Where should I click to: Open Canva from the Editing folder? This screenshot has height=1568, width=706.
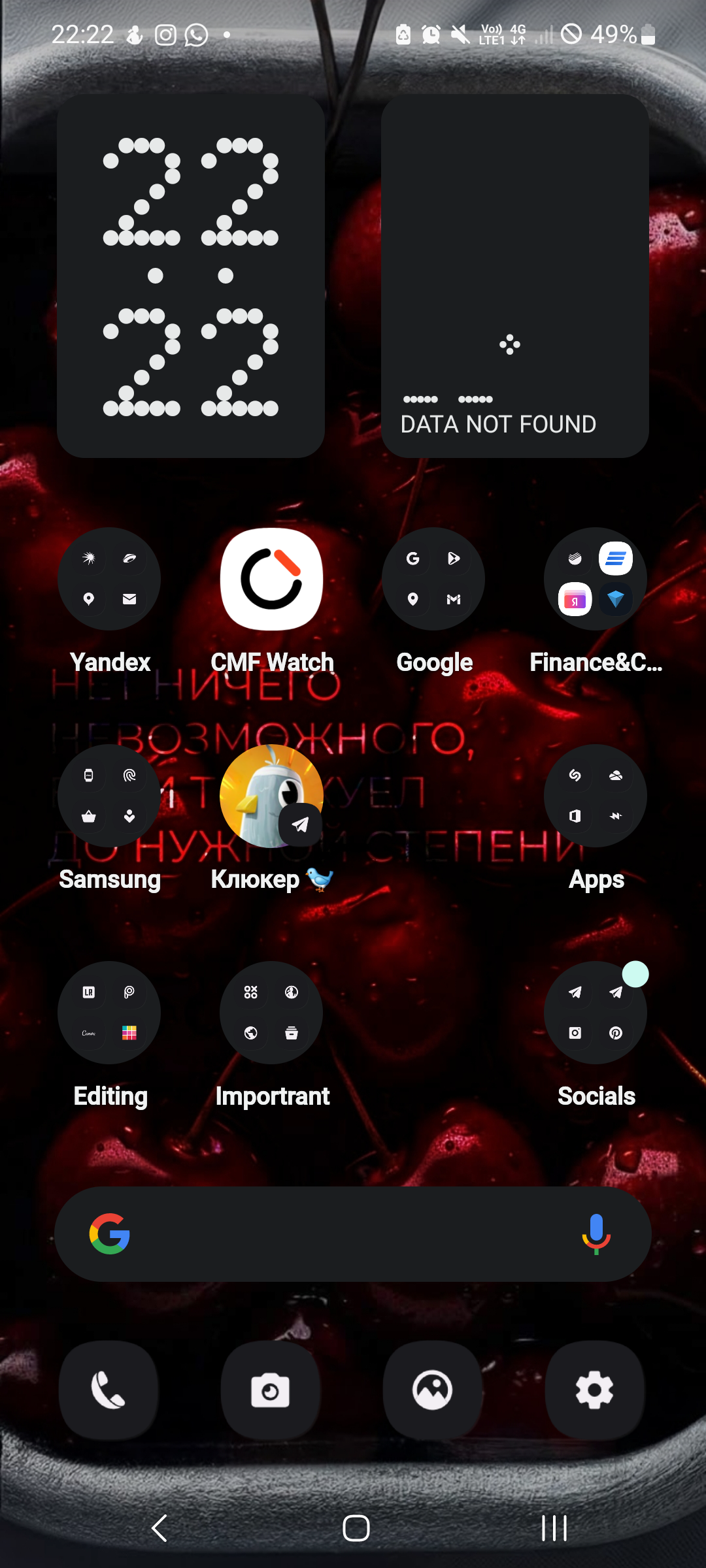pos(89,1032)
